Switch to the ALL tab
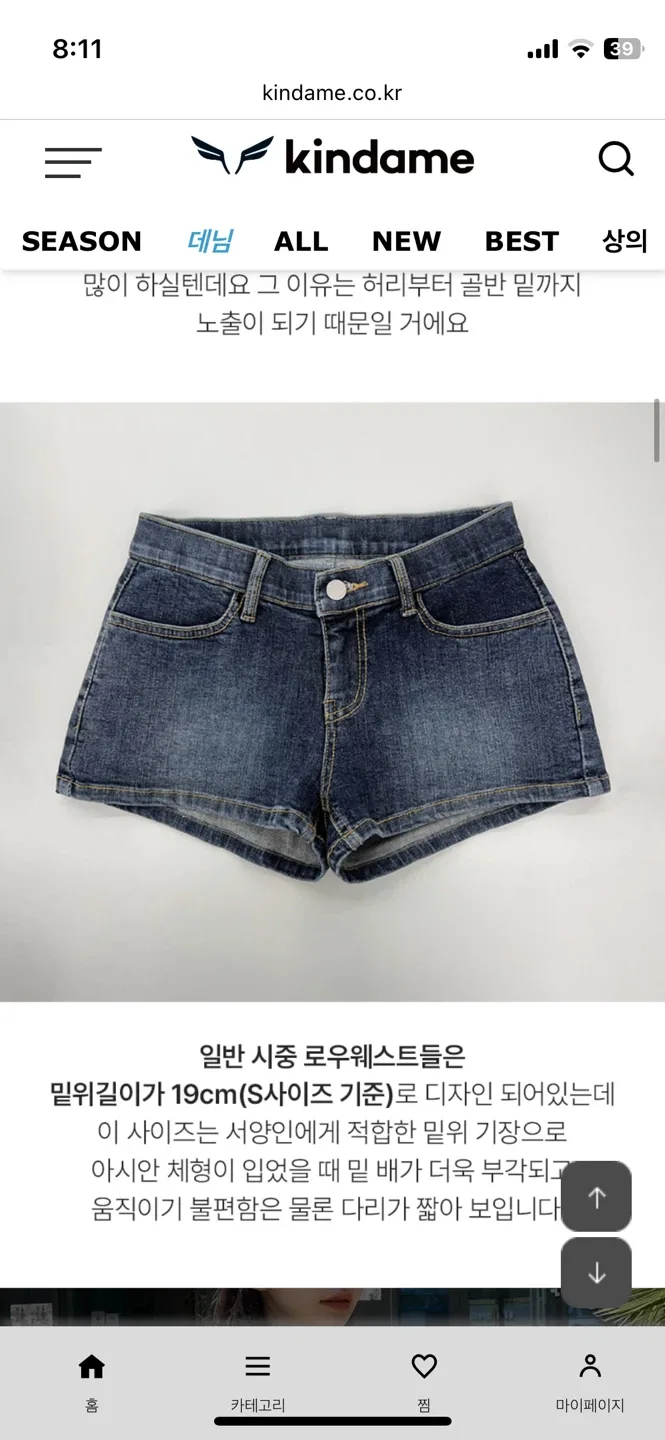The height and width of the screenshot is (1440, 665). click(301, 241)
